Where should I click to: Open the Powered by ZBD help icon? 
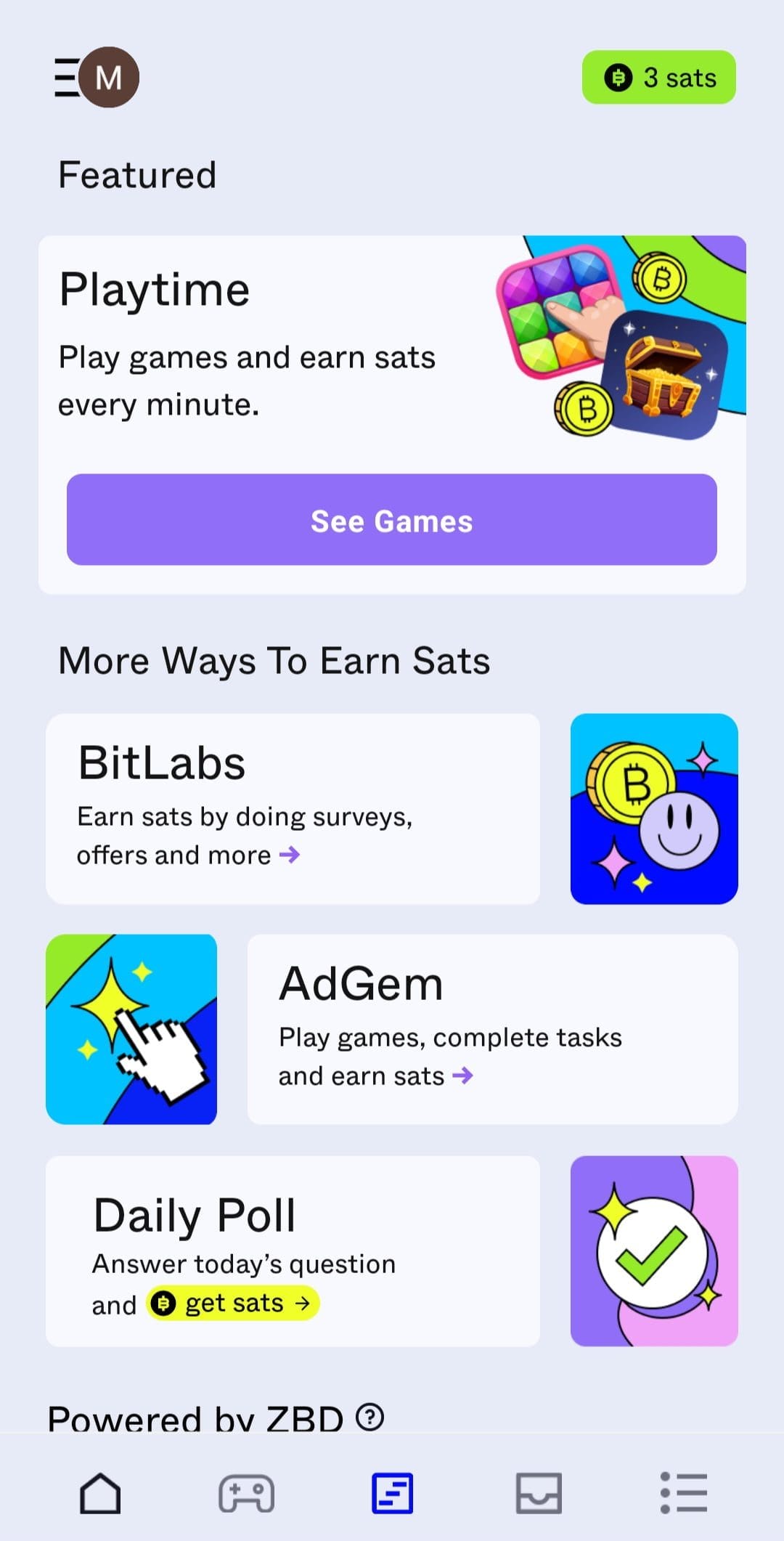[x=370, y=1418]
